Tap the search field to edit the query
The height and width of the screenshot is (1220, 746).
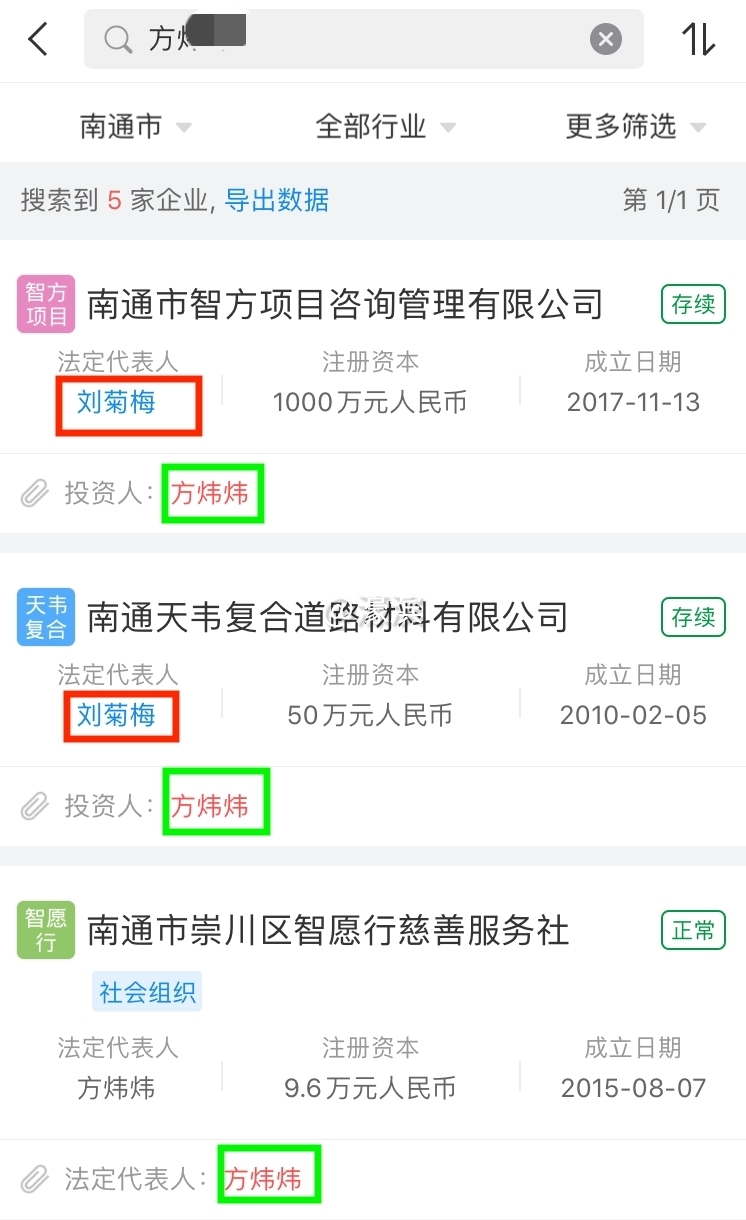pos(350,40)
